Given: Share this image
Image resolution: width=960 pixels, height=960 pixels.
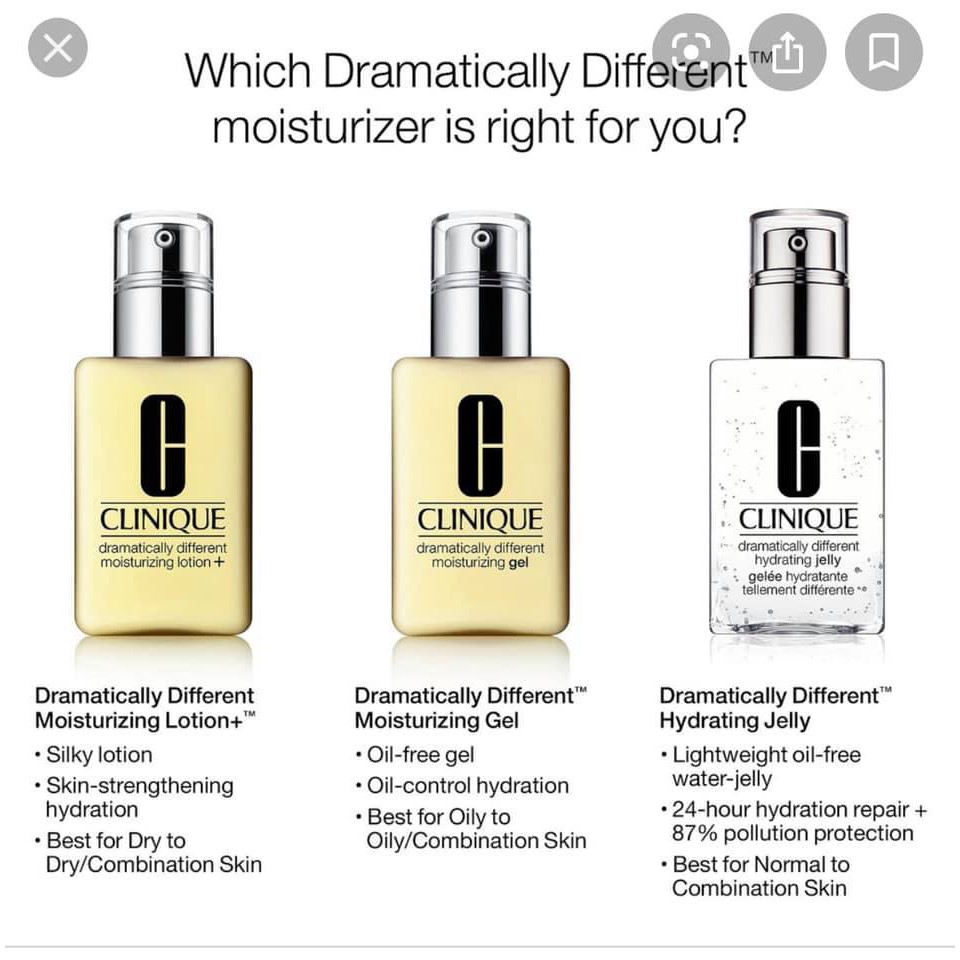Looking at the screenshot, I should point(788,52).
